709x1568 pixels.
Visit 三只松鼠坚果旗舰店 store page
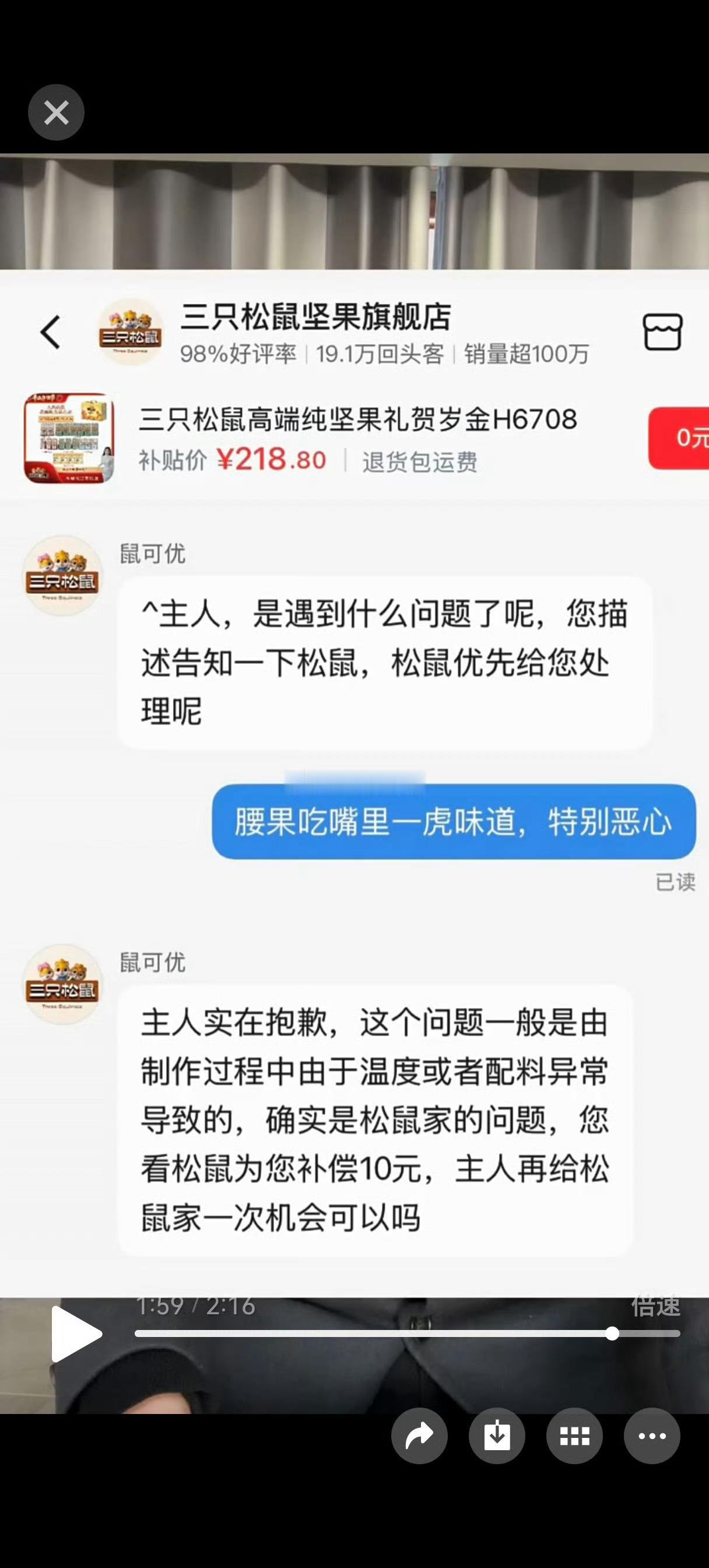(317, 321)
